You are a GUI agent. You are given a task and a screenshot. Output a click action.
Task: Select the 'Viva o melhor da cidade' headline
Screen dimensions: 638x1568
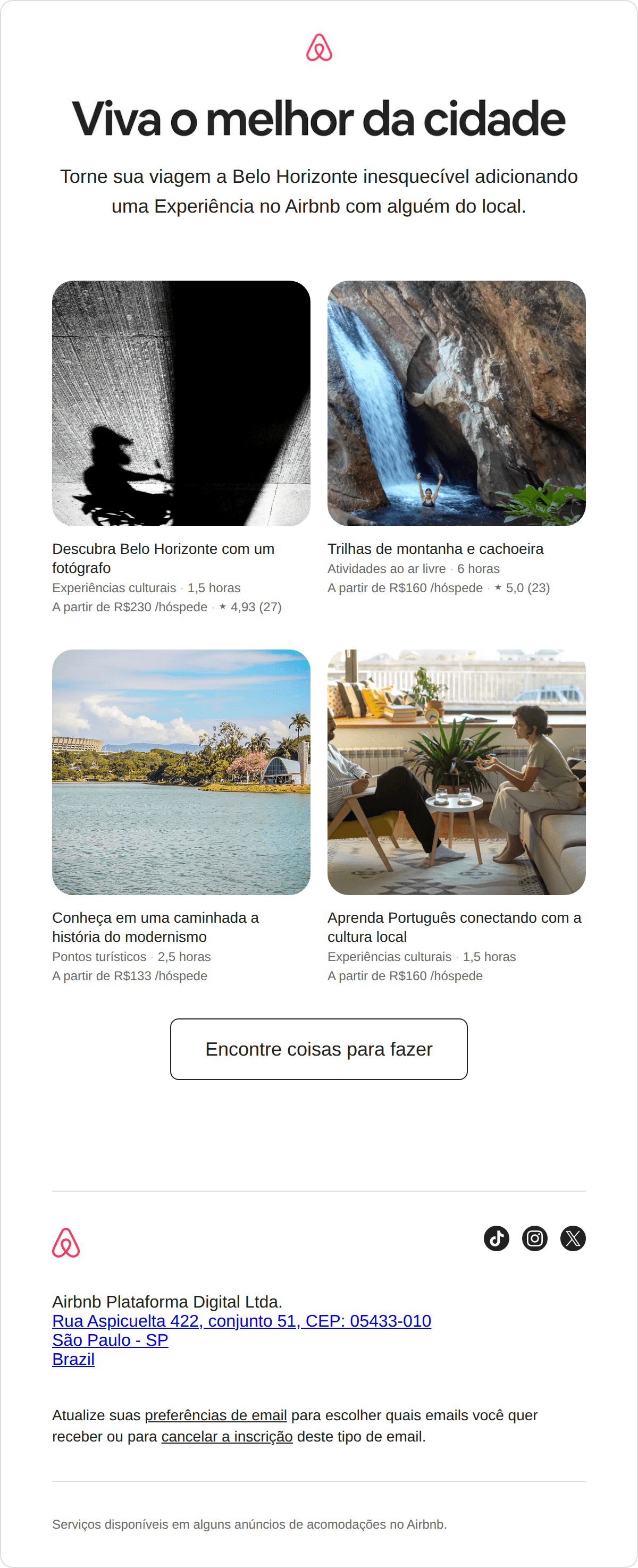[319, 121]
